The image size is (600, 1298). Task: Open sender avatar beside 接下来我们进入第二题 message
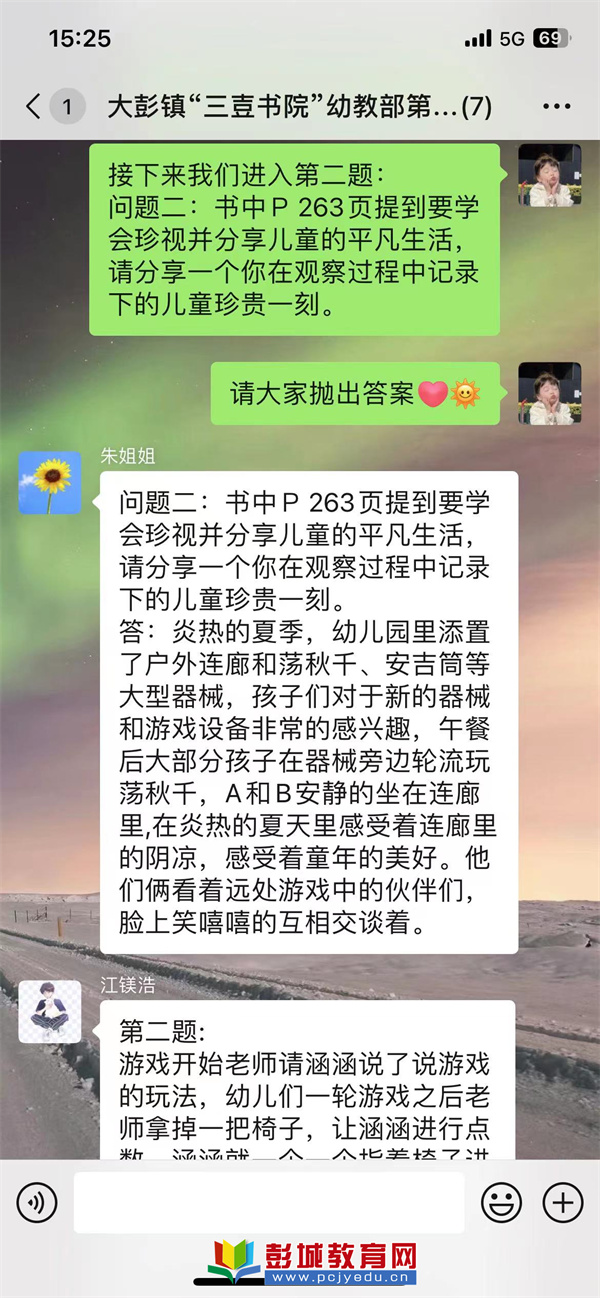point(549,175)
